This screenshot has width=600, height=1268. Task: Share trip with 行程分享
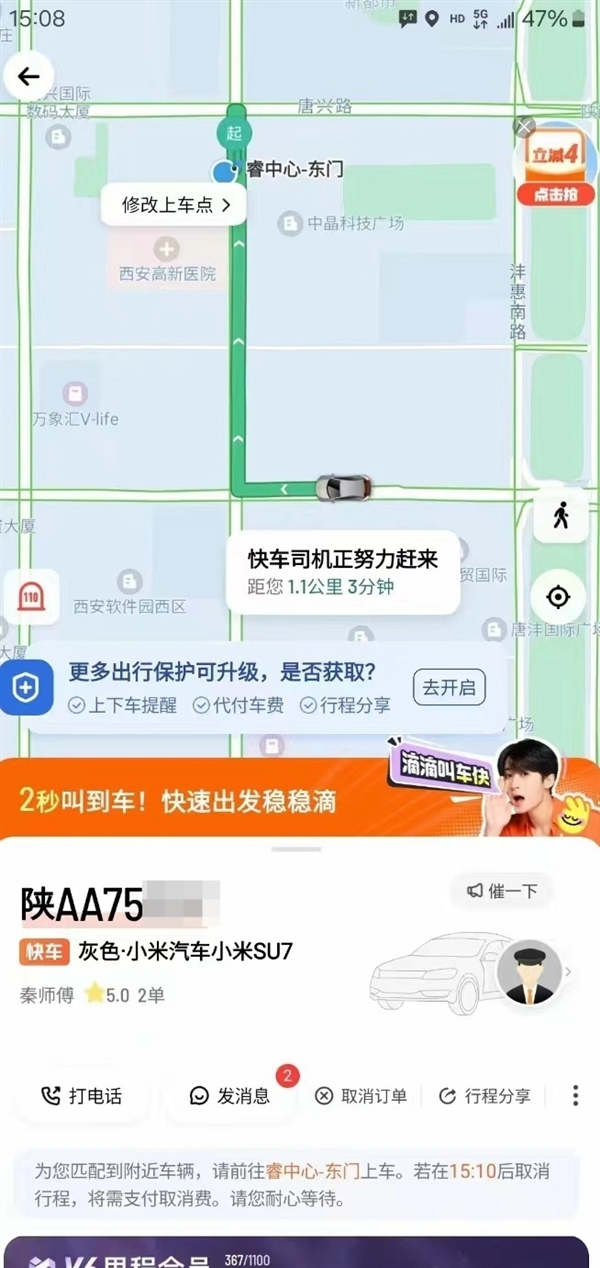(485, 1096)
